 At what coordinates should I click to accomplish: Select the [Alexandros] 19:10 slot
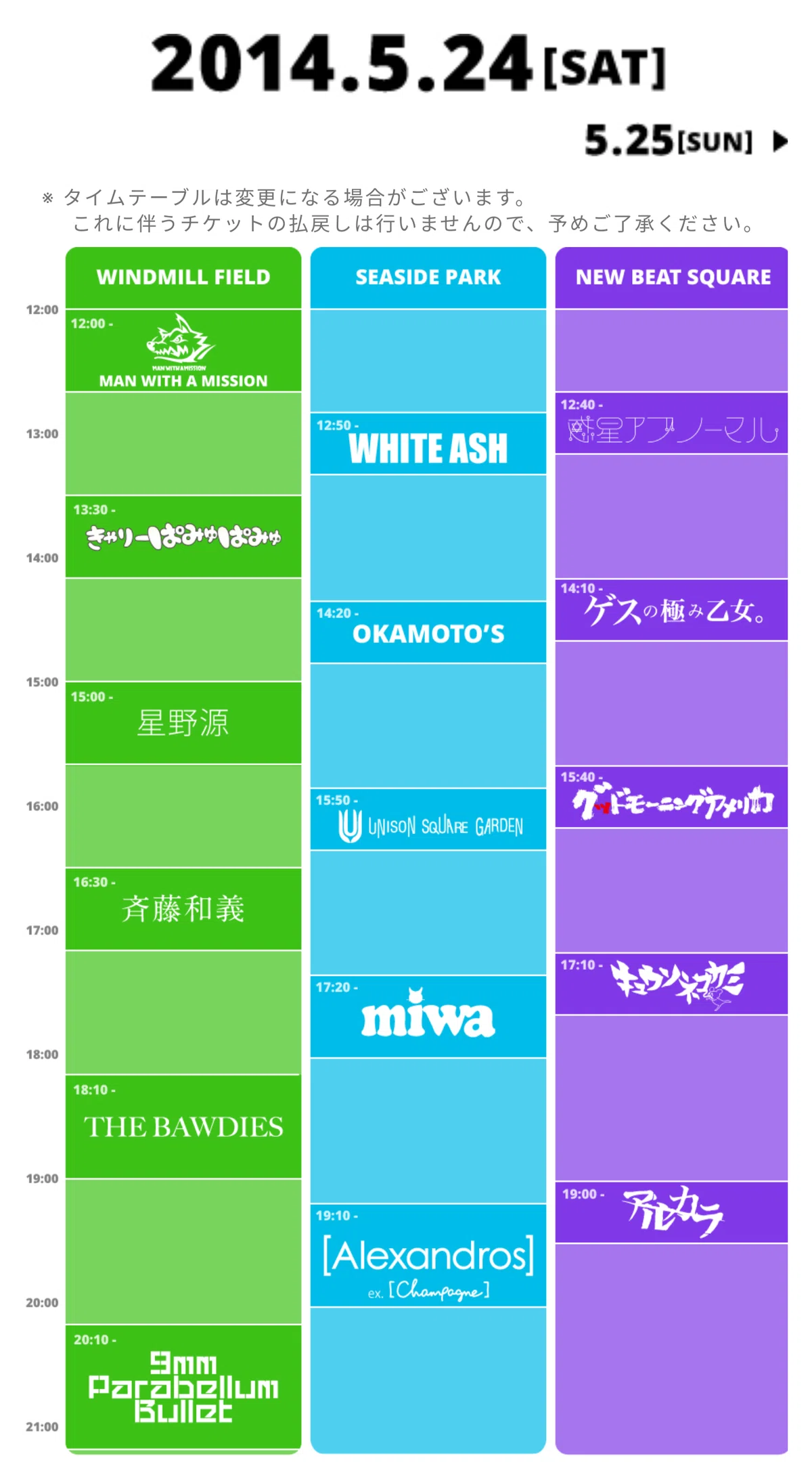428,1256
